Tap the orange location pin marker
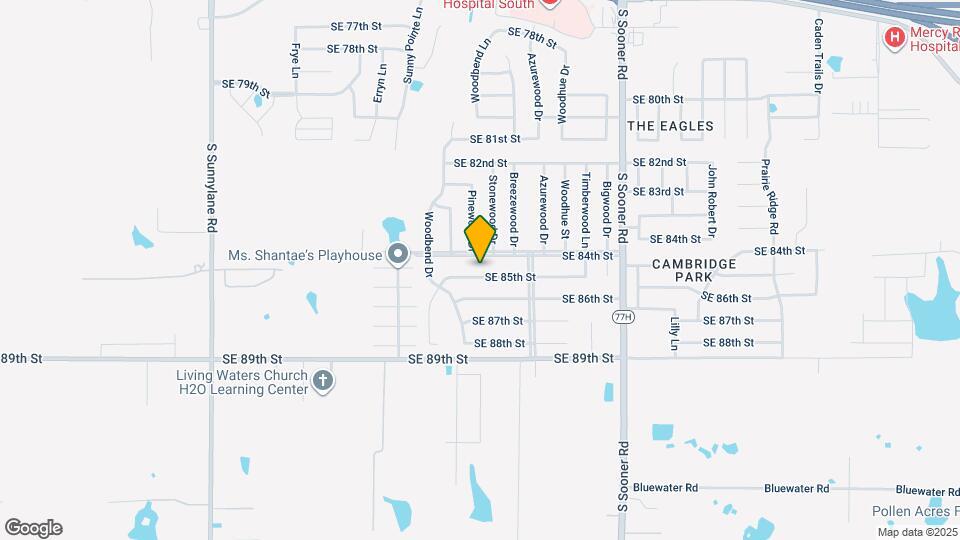960x540 pixels. click(480, 238)
